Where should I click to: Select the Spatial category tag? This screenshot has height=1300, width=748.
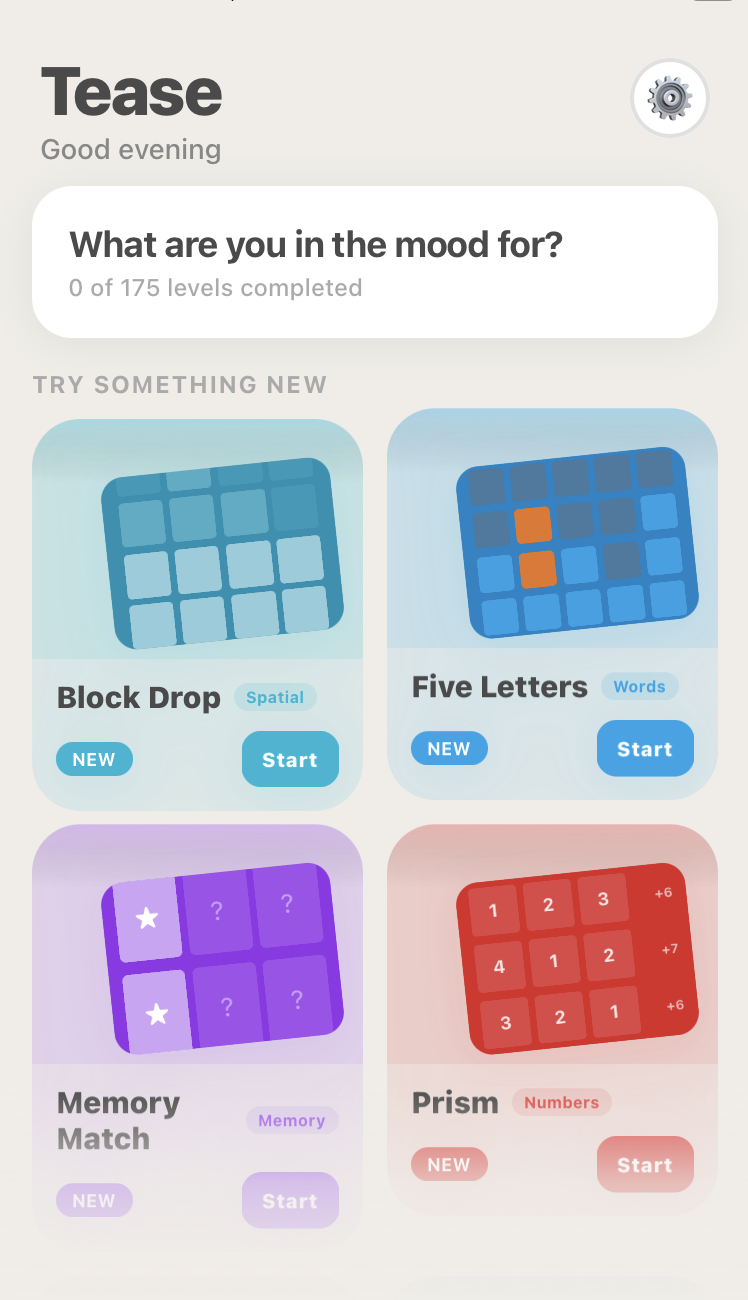point(275,697)
